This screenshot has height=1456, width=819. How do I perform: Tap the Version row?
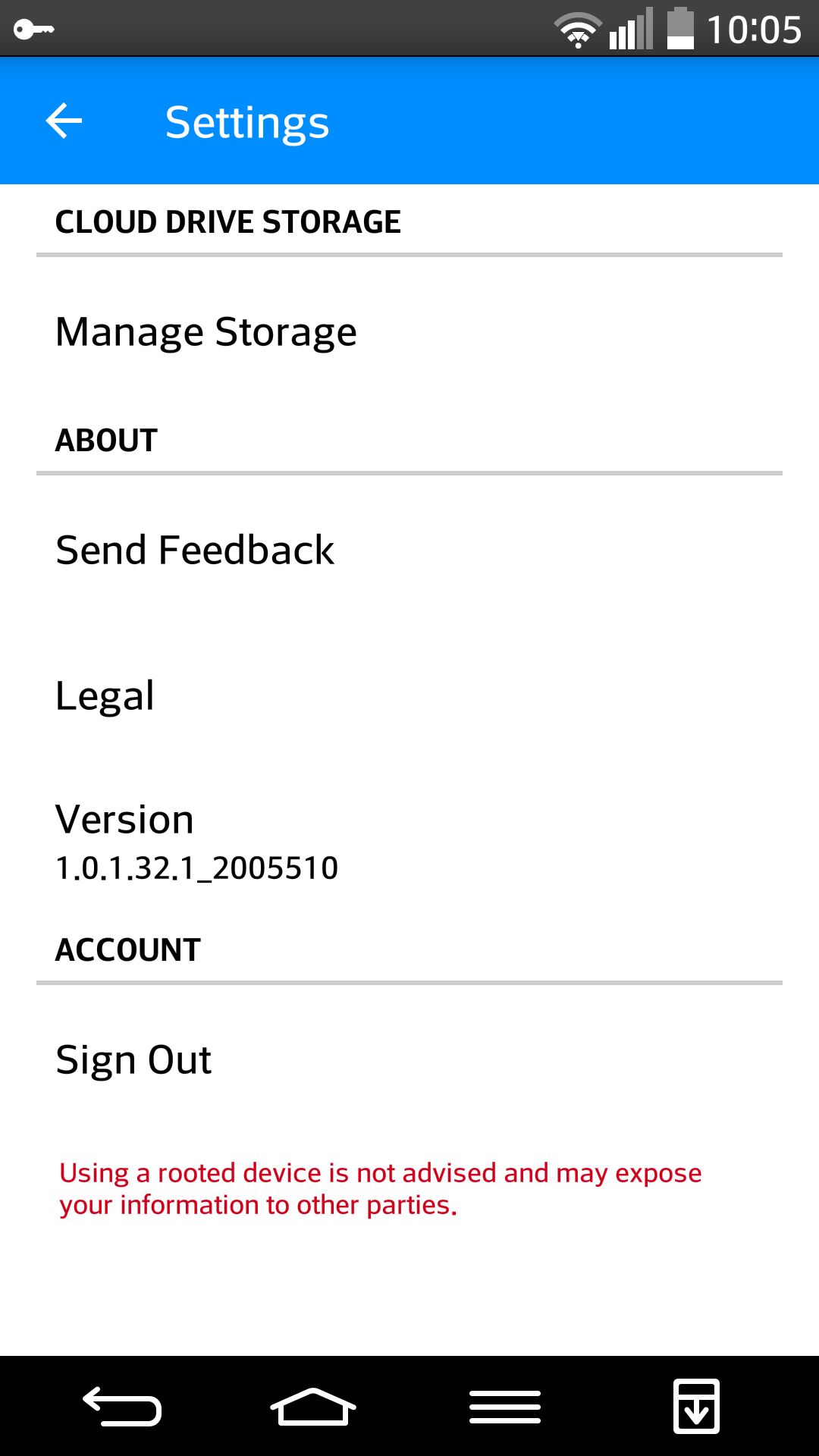[x=409, y=842]
